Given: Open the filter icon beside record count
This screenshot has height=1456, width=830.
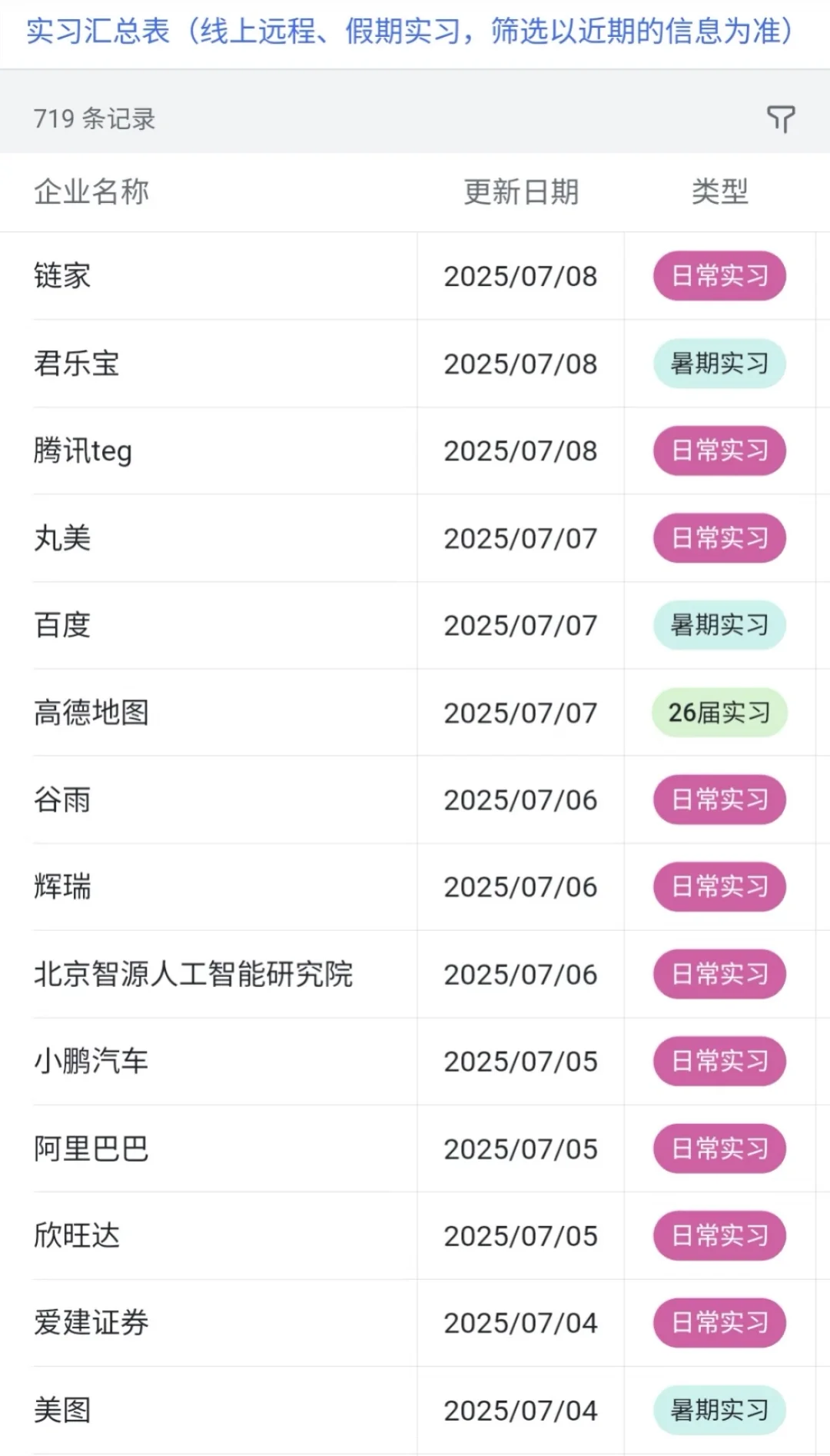Looking at the screenshot, I should [x=781, y=119].
